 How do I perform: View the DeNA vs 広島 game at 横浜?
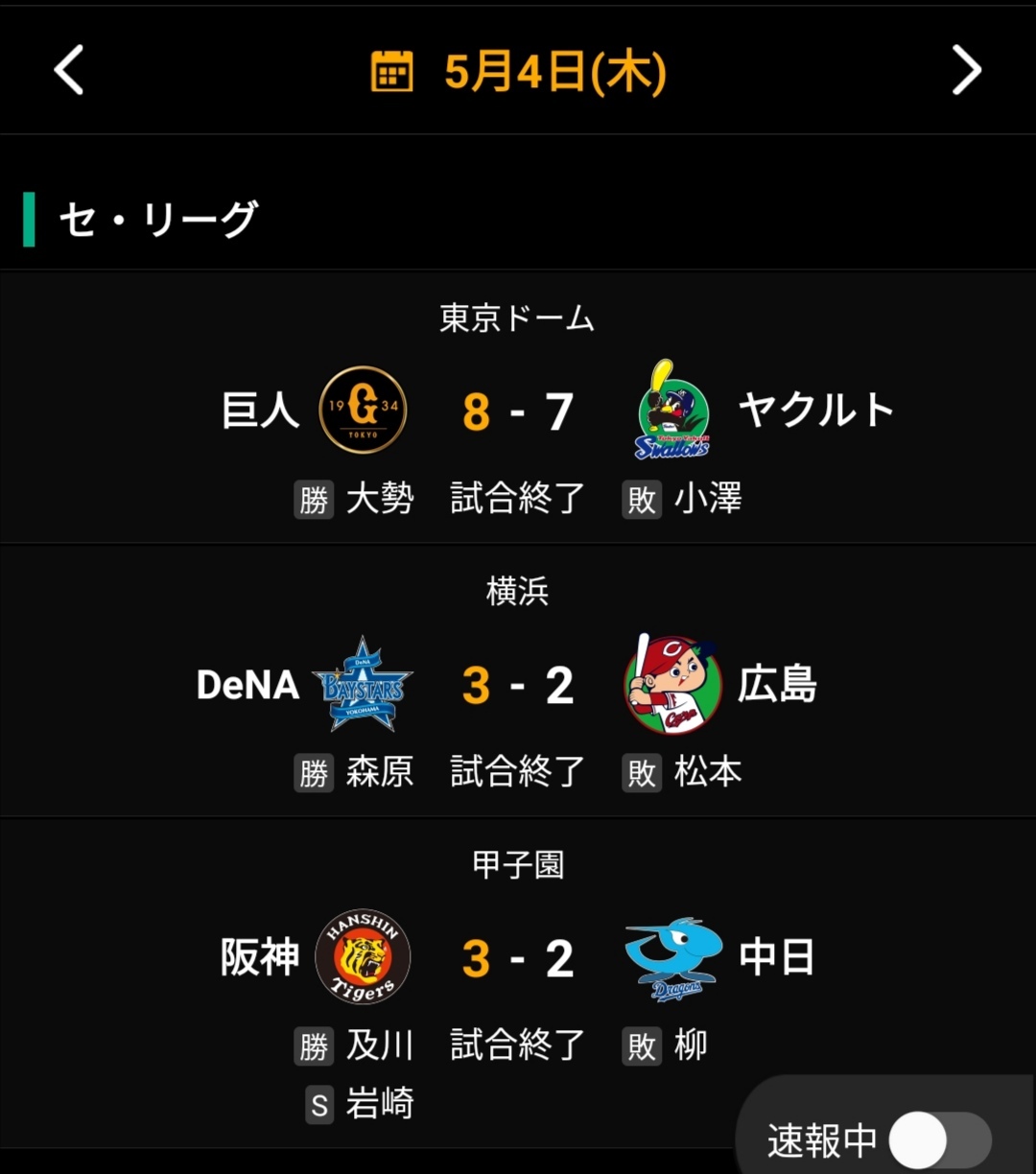click(x=518, y=685)
